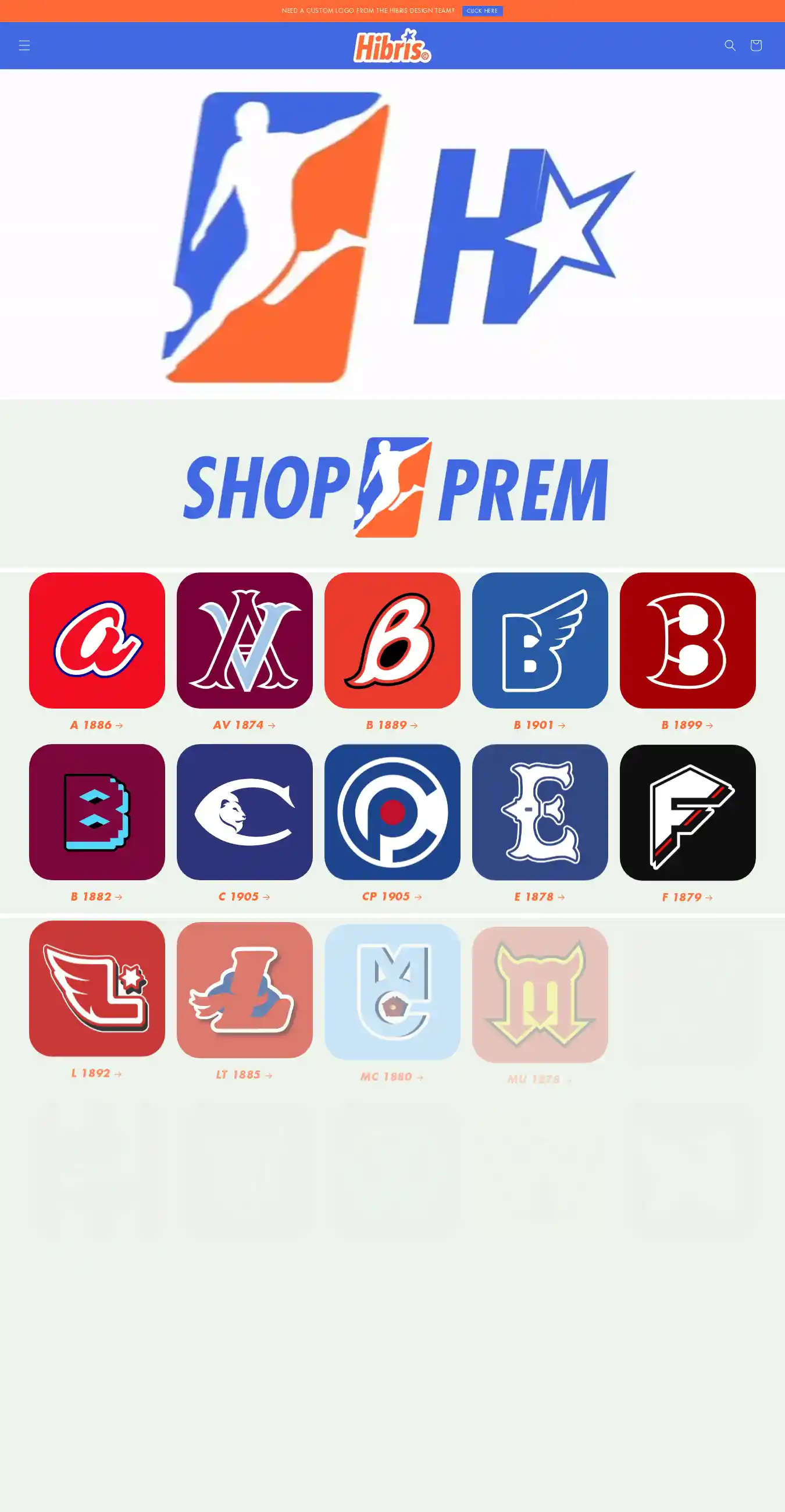
Task: Open the B 1882 team tile
Action: coord(97,812)
